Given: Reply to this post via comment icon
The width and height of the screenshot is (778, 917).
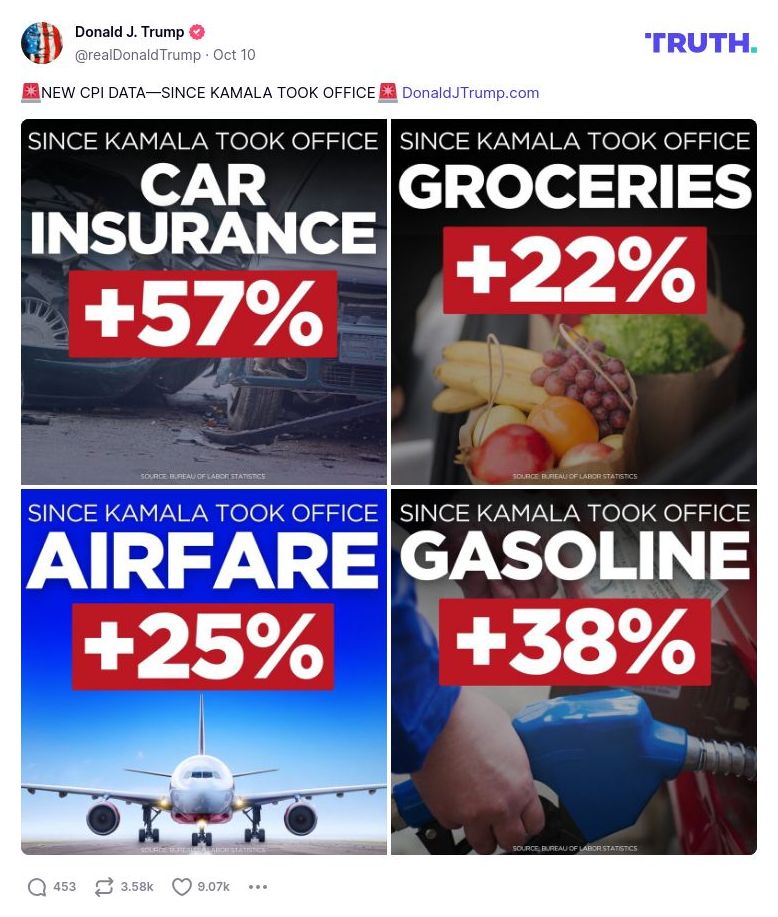Looking at the screenshot, I should (x=37, y=887).
